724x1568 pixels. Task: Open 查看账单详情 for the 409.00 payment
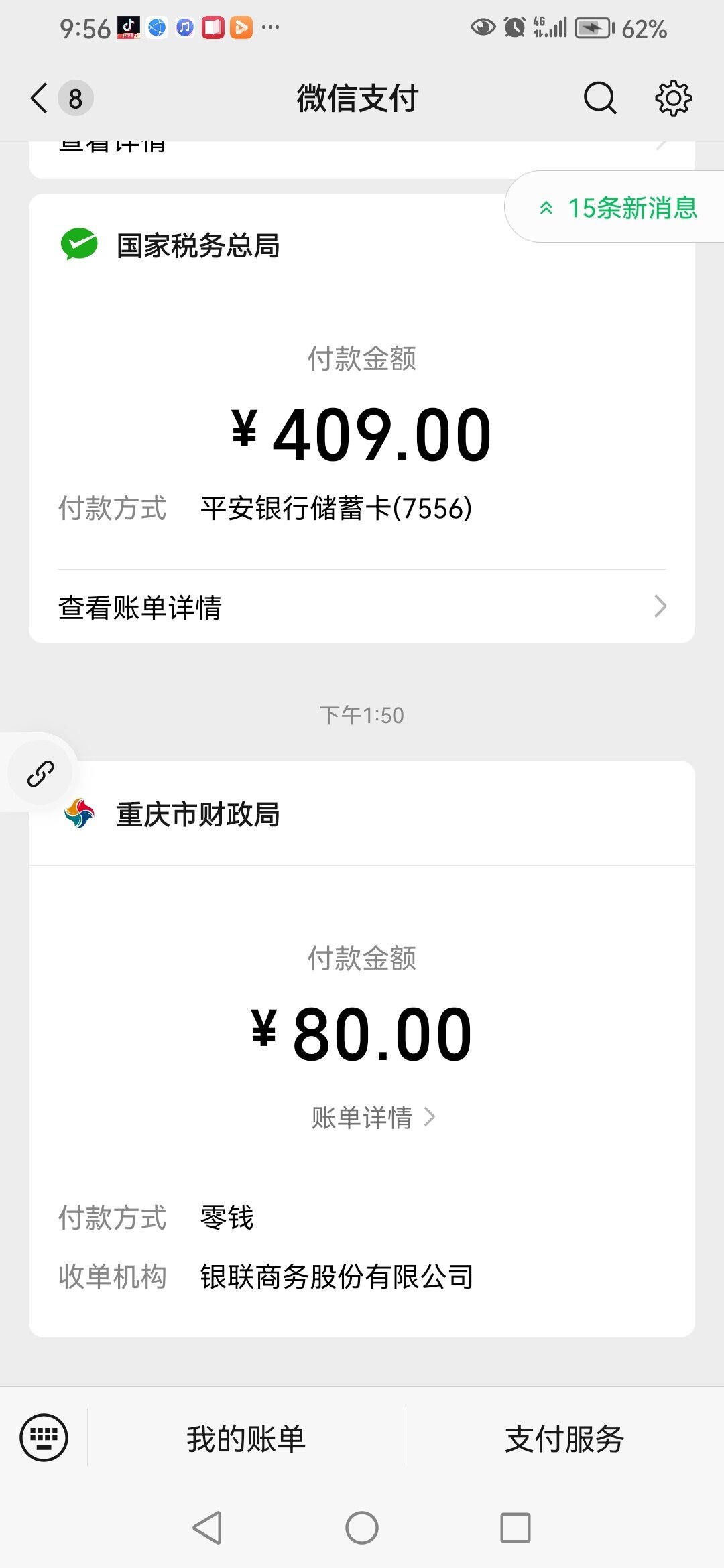pyautogui.click(x=362, y=607)
